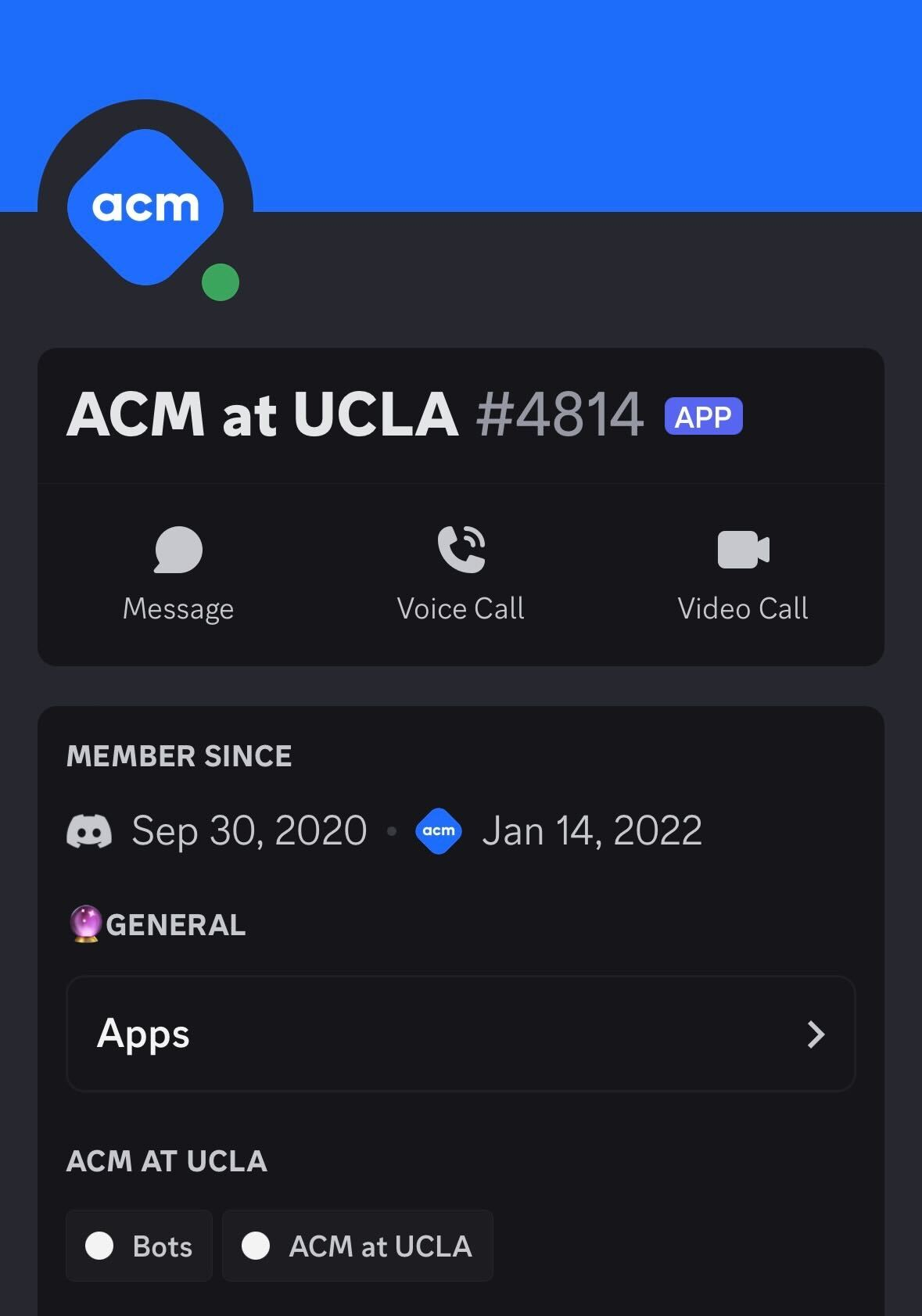Click the crystal ball emoji before GENERAL
922x1316 pixels.
(x=84, y=924)
